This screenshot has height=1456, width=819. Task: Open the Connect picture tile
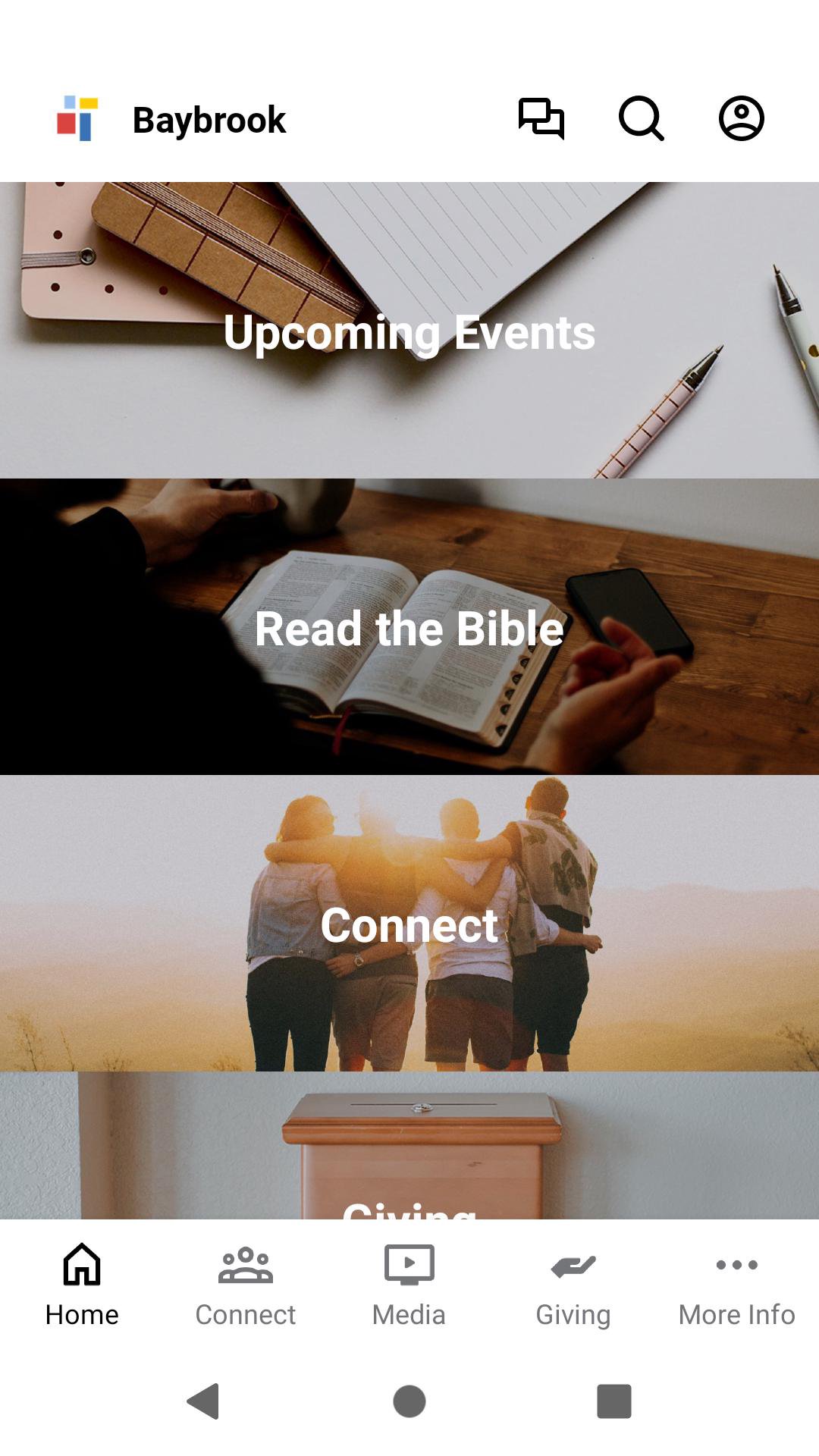[409, 924]
